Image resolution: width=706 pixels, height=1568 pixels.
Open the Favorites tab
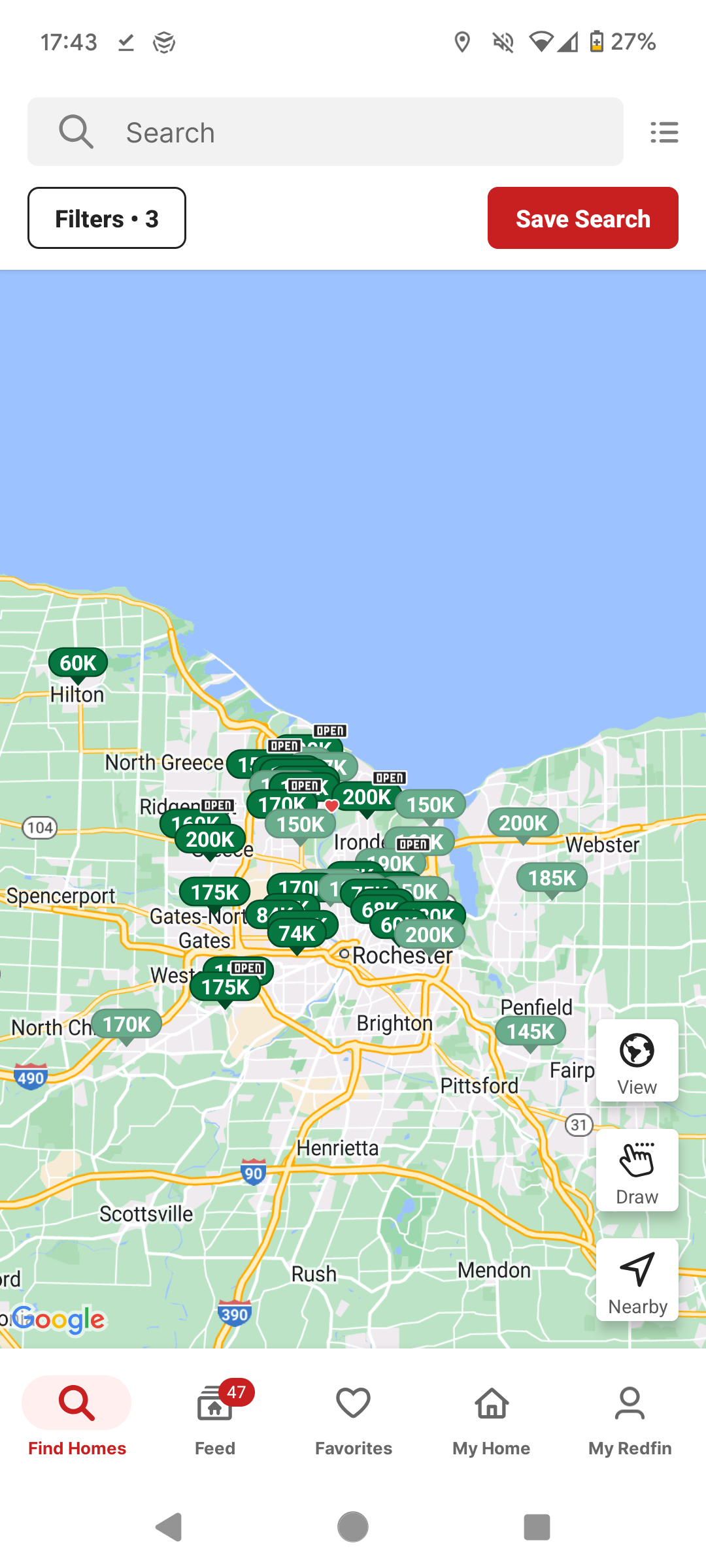click(353, 1414)
